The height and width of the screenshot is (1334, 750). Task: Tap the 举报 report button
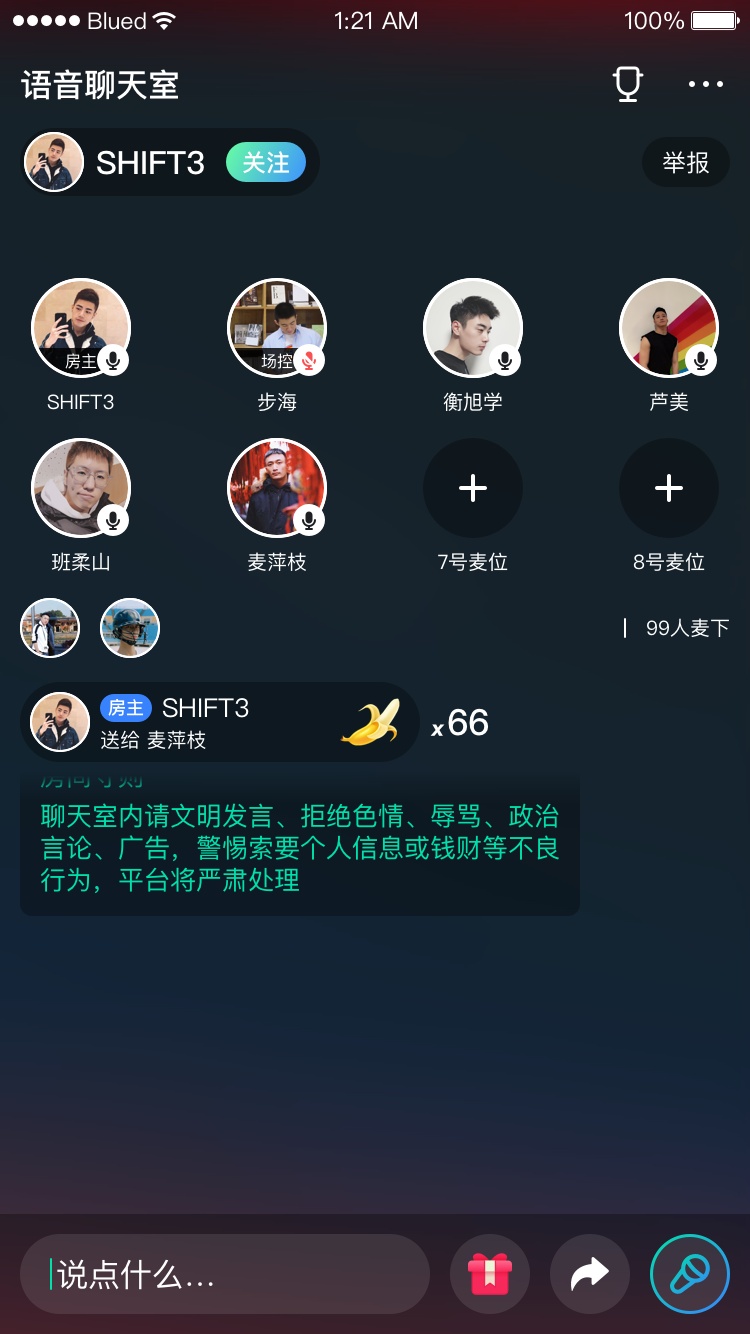(685, 162)
